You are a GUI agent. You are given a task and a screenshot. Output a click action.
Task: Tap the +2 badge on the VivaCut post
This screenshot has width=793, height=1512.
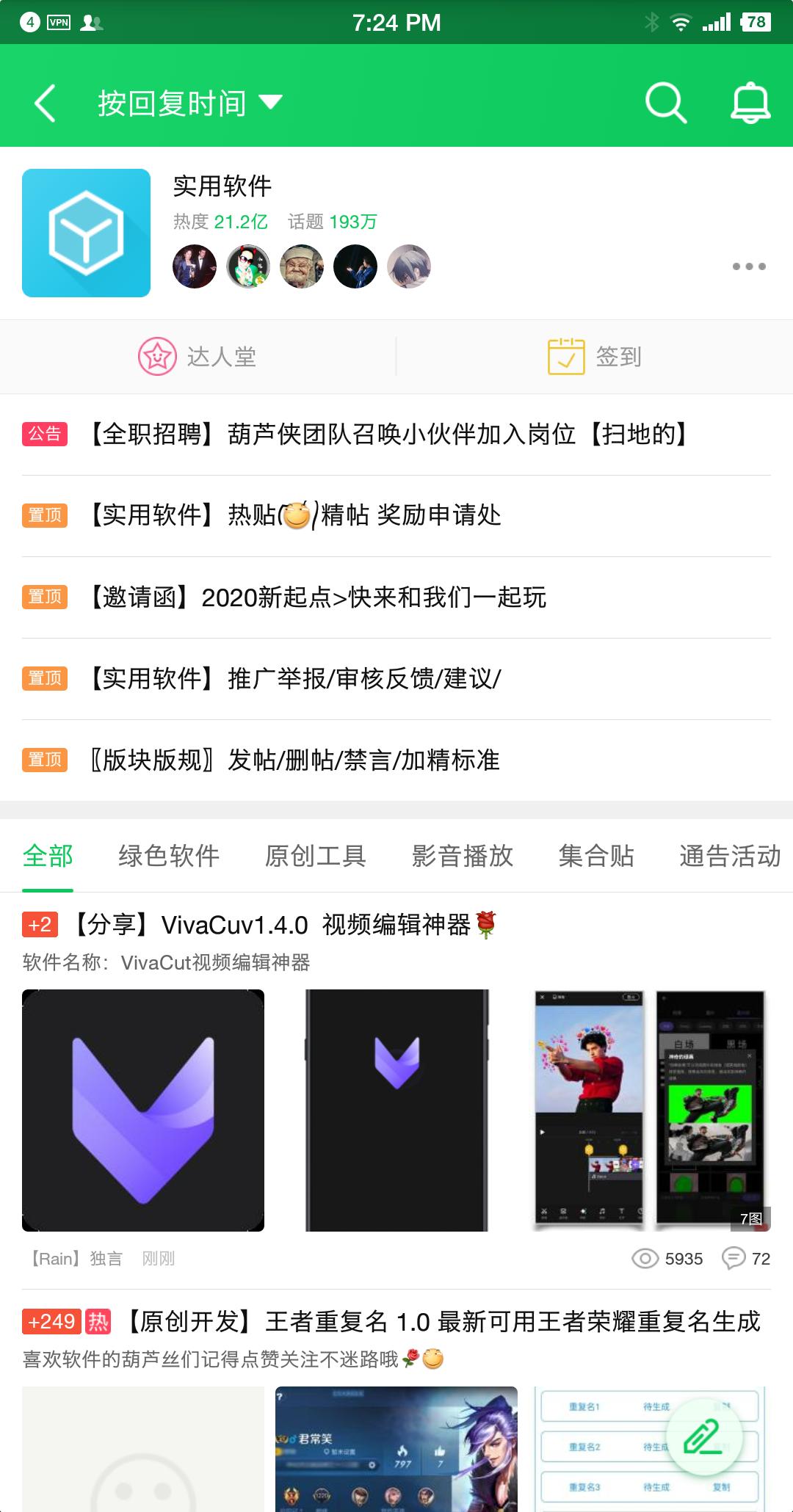[41, 924]
